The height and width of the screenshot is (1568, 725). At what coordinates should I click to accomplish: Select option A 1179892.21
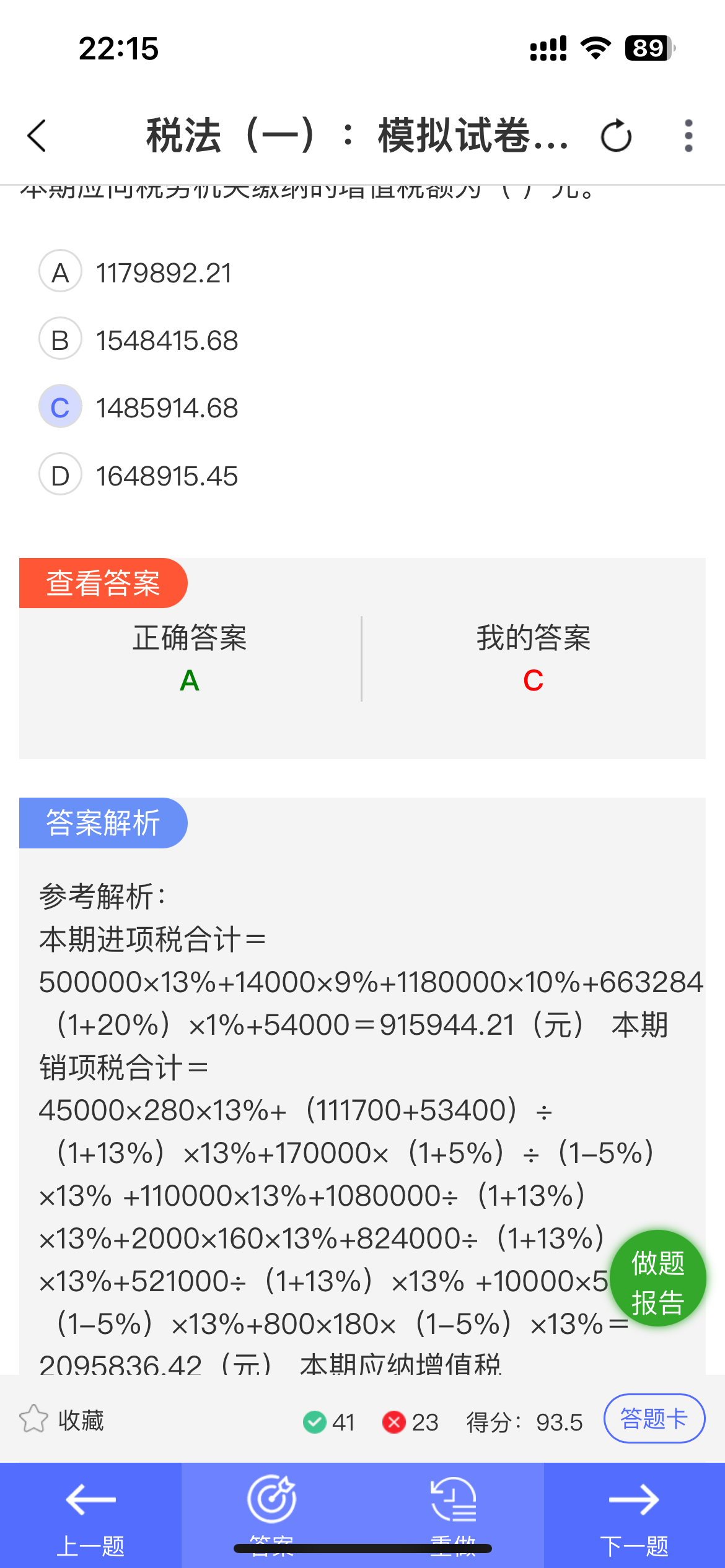135,272
